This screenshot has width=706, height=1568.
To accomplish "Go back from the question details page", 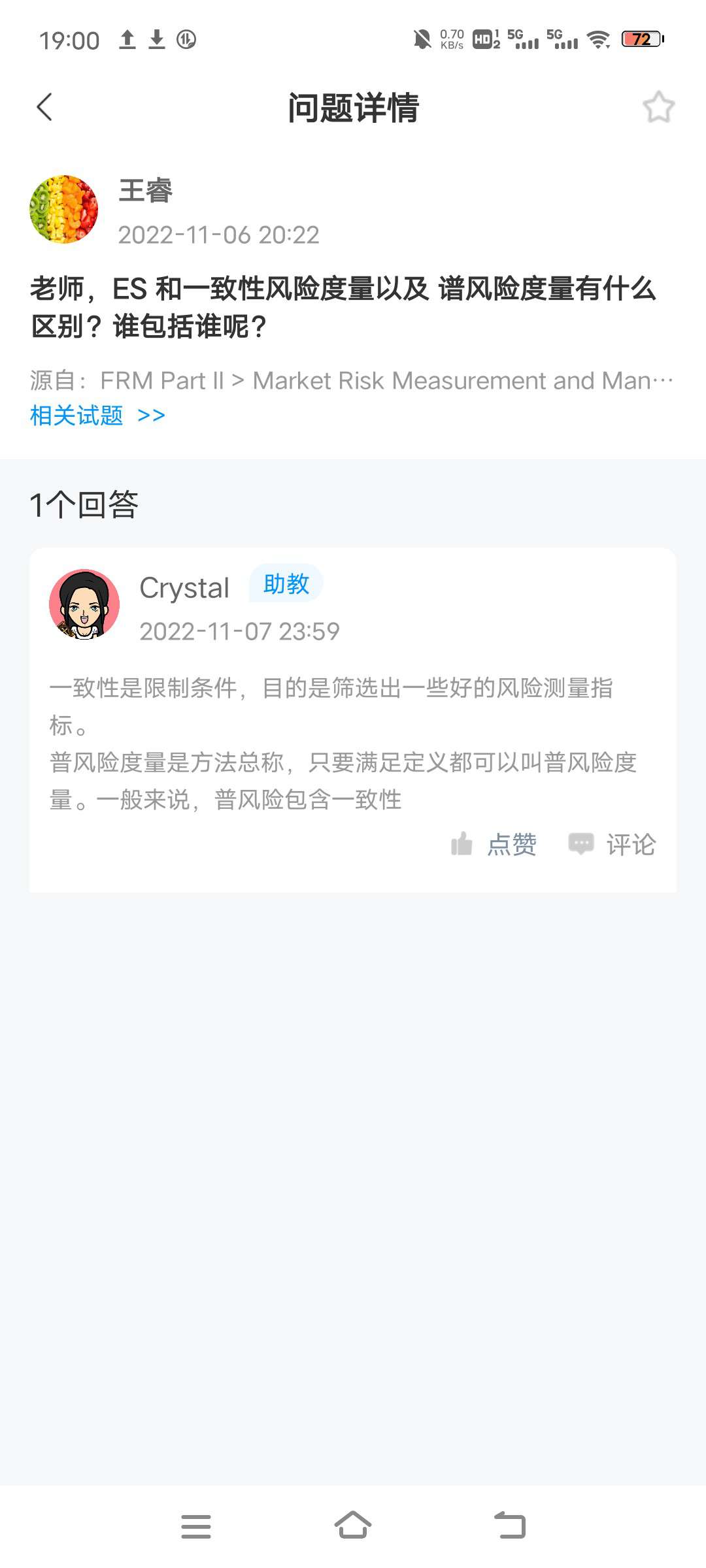I will pos(44,107).
